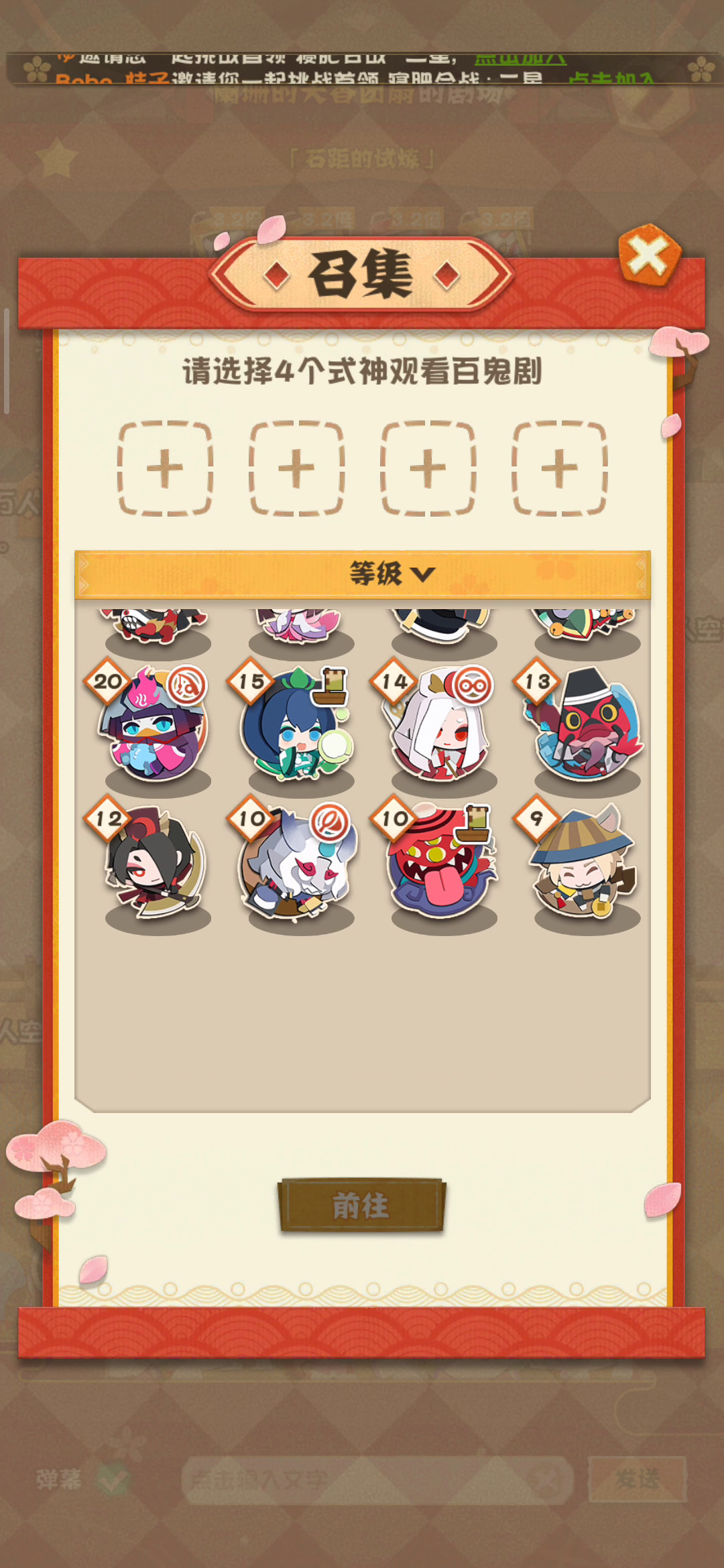Viewport: 724px width, 1568px height.
Task: Tap the first empty shikigami slot
Action: coord(165,468)
